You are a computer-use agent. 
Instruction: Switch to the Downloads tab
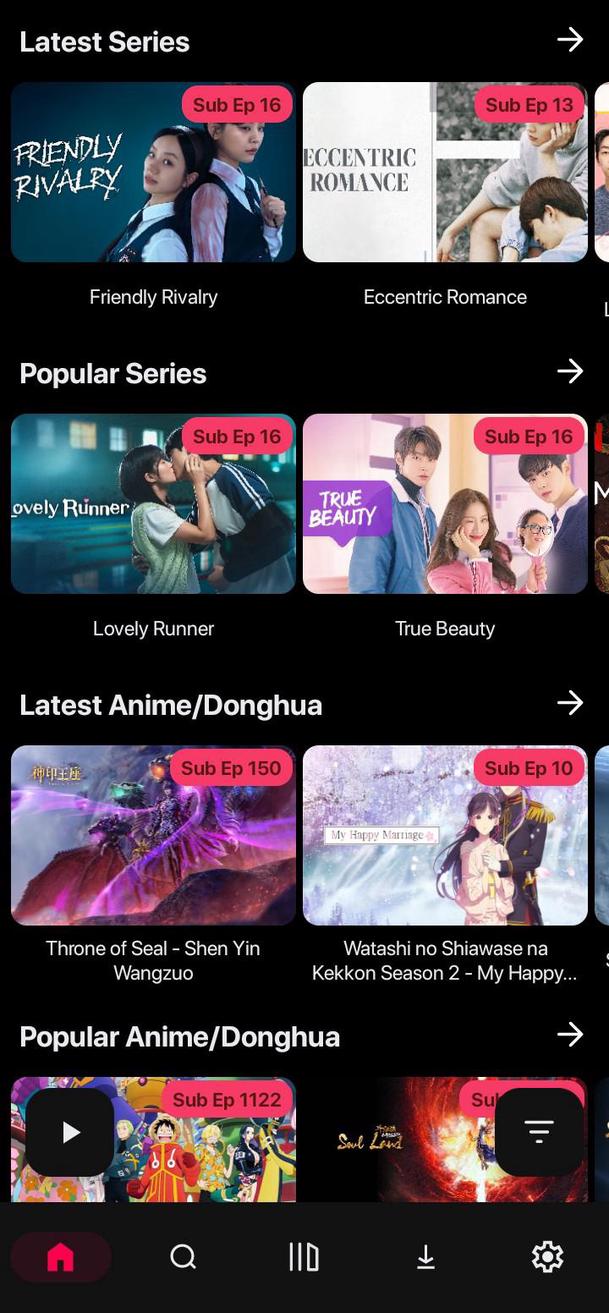[426, 1257]
